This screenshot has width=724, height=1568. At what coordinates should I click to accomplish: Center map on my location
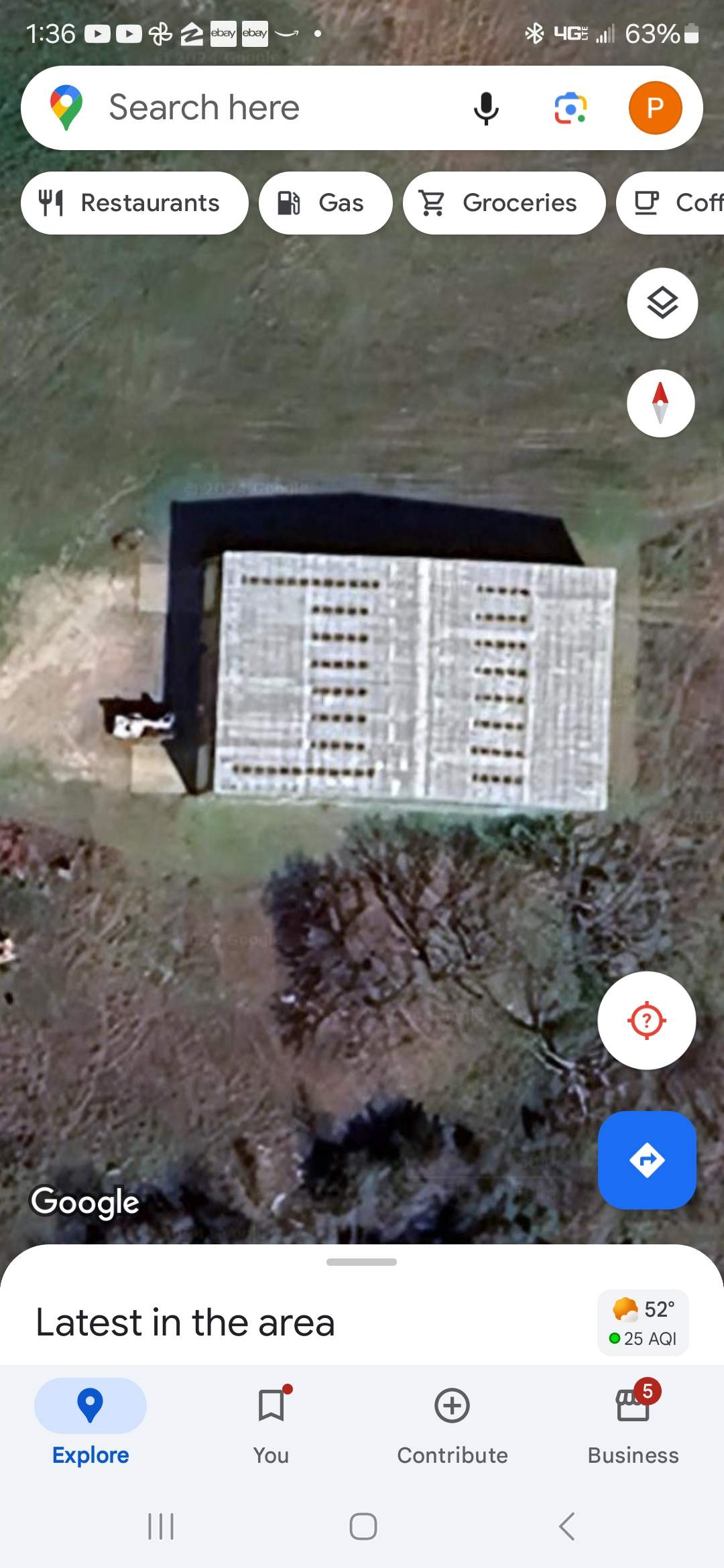646,1021
